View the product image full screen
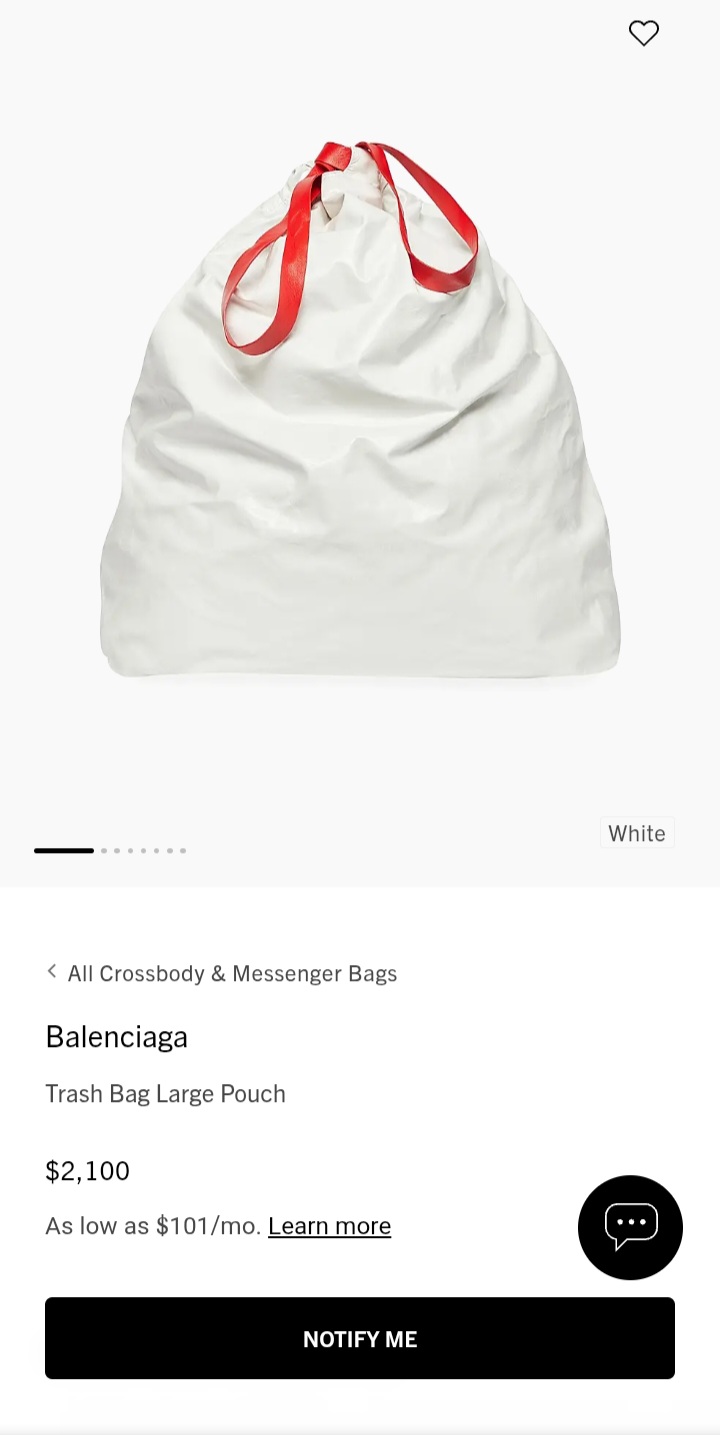Image resolution: width=720 pixels, height=1435 pixels. (x=360, y=420)
